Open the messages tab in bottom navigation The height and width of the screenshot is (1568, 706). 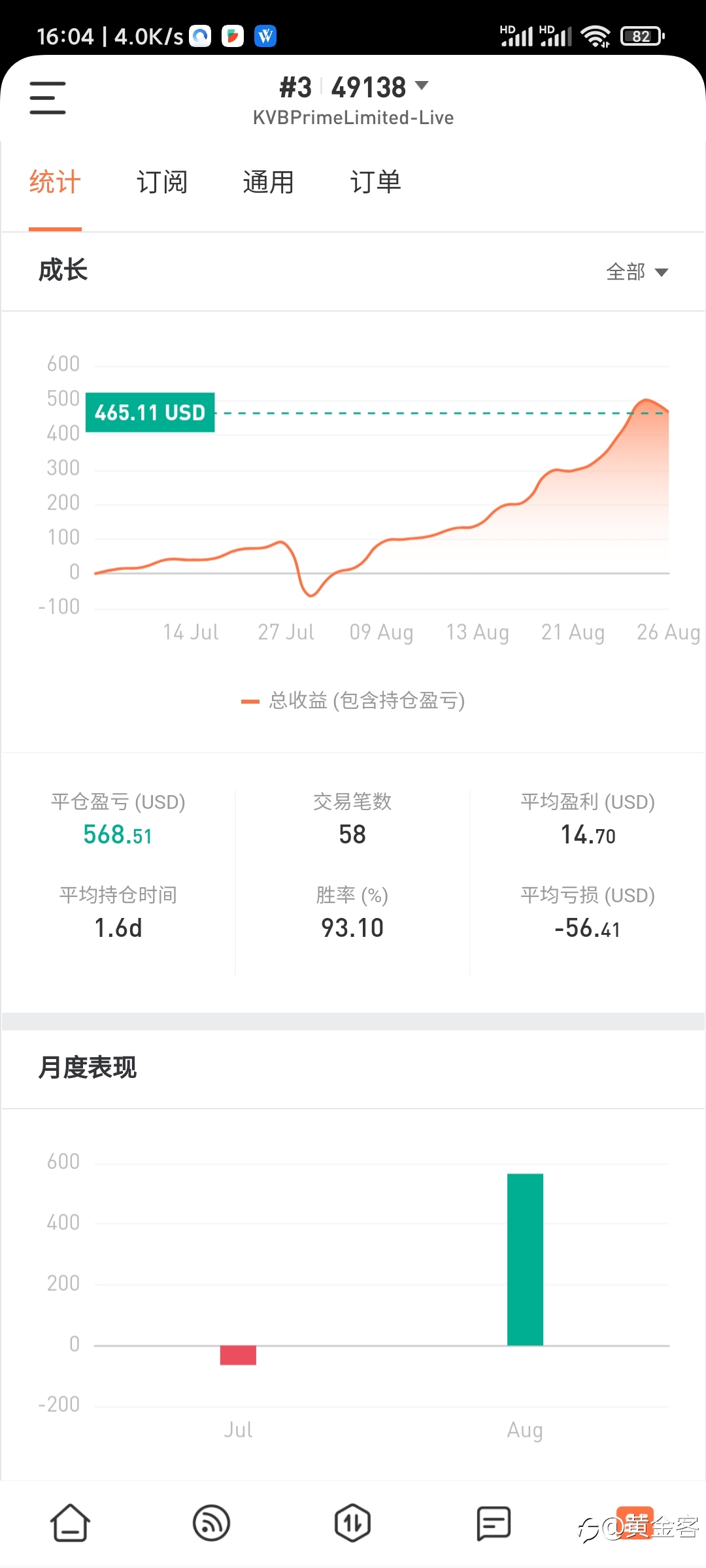(494, 1523)
